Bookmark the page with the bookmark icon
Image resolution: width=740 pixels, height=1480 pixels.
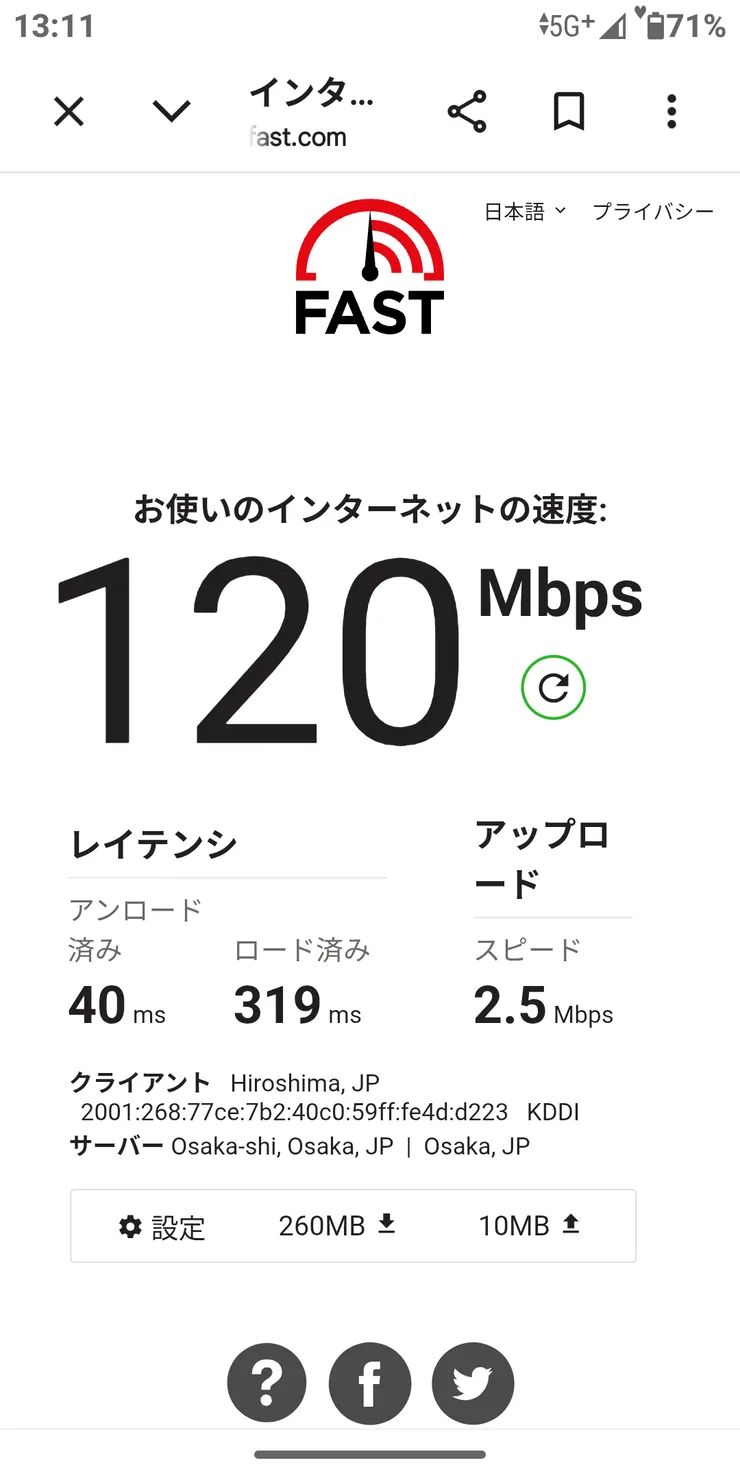tap(569, 111)
